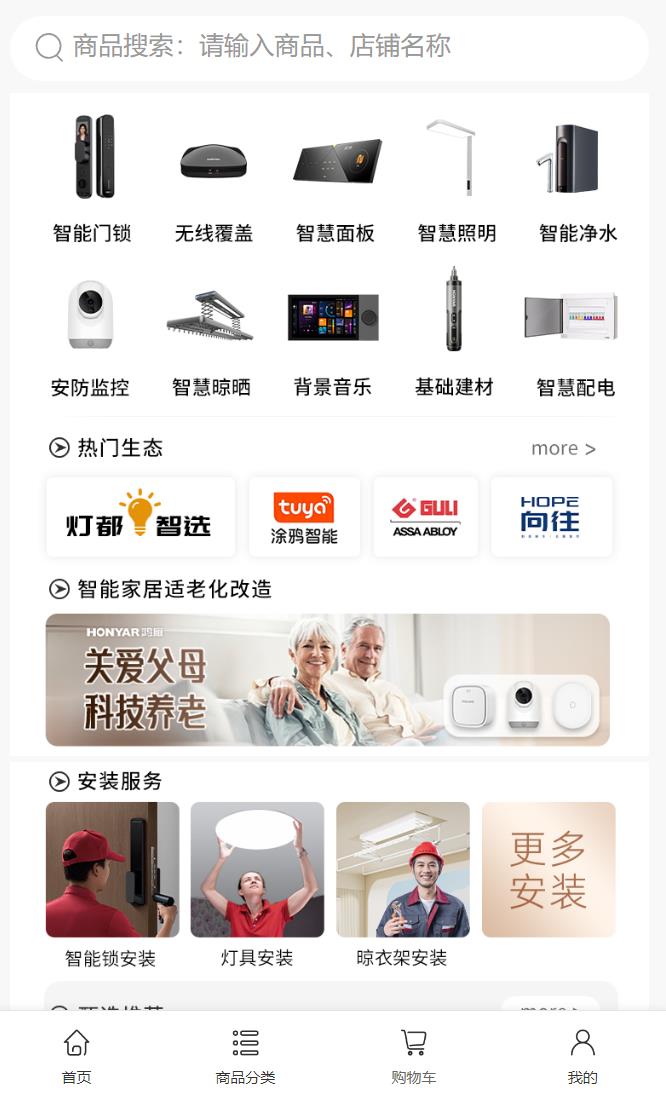666x1100 pixels.
Task: Open the 智能锁安装 service
Action: 112,884
